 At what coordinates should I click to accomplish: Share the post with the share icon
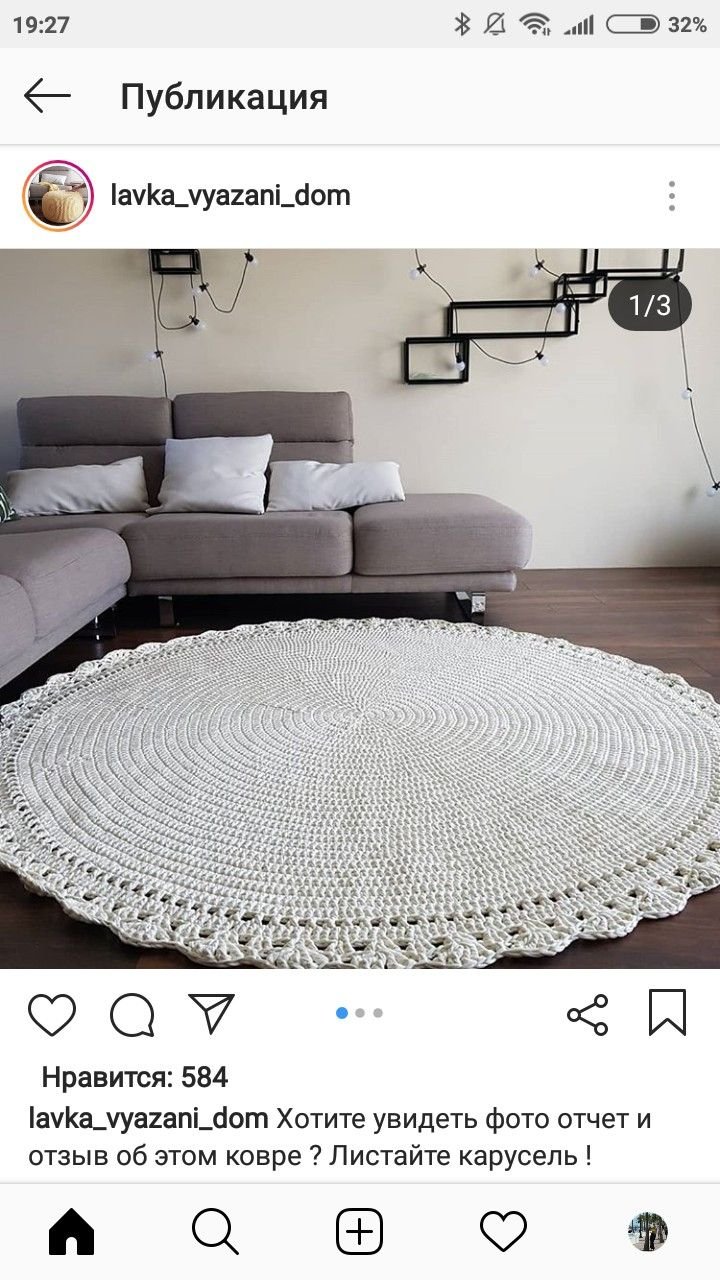(588, 1014)
